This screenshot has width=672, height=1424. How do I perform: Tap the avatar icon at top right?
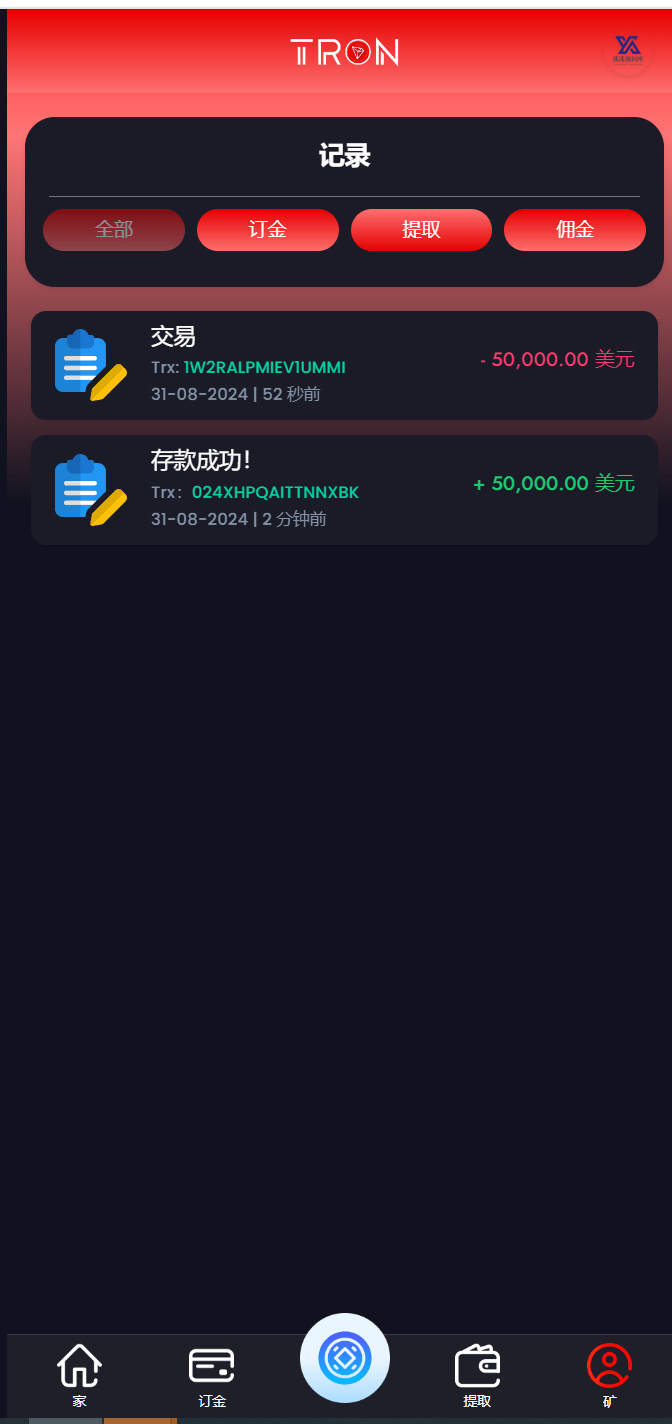[627, 50]
